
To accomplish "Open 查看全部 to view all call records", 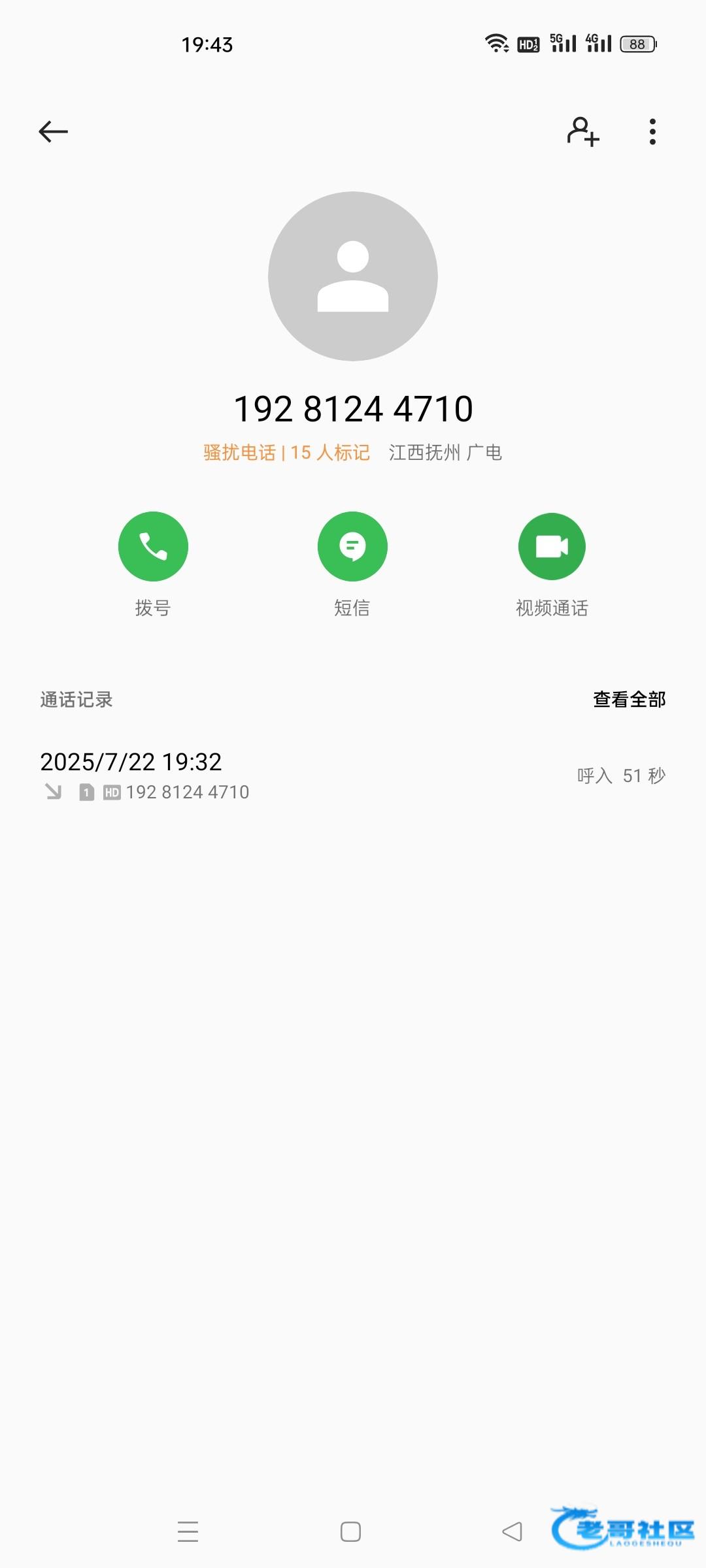I will pyautogui.click(x=629, y=699).
